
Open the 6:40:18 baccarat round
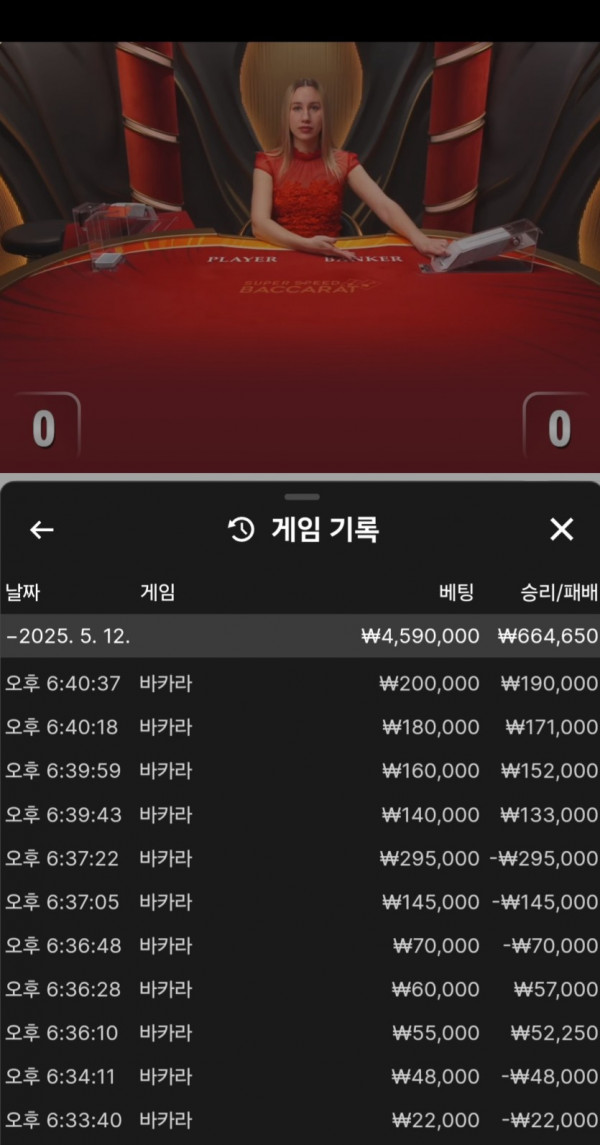[300, 727]
